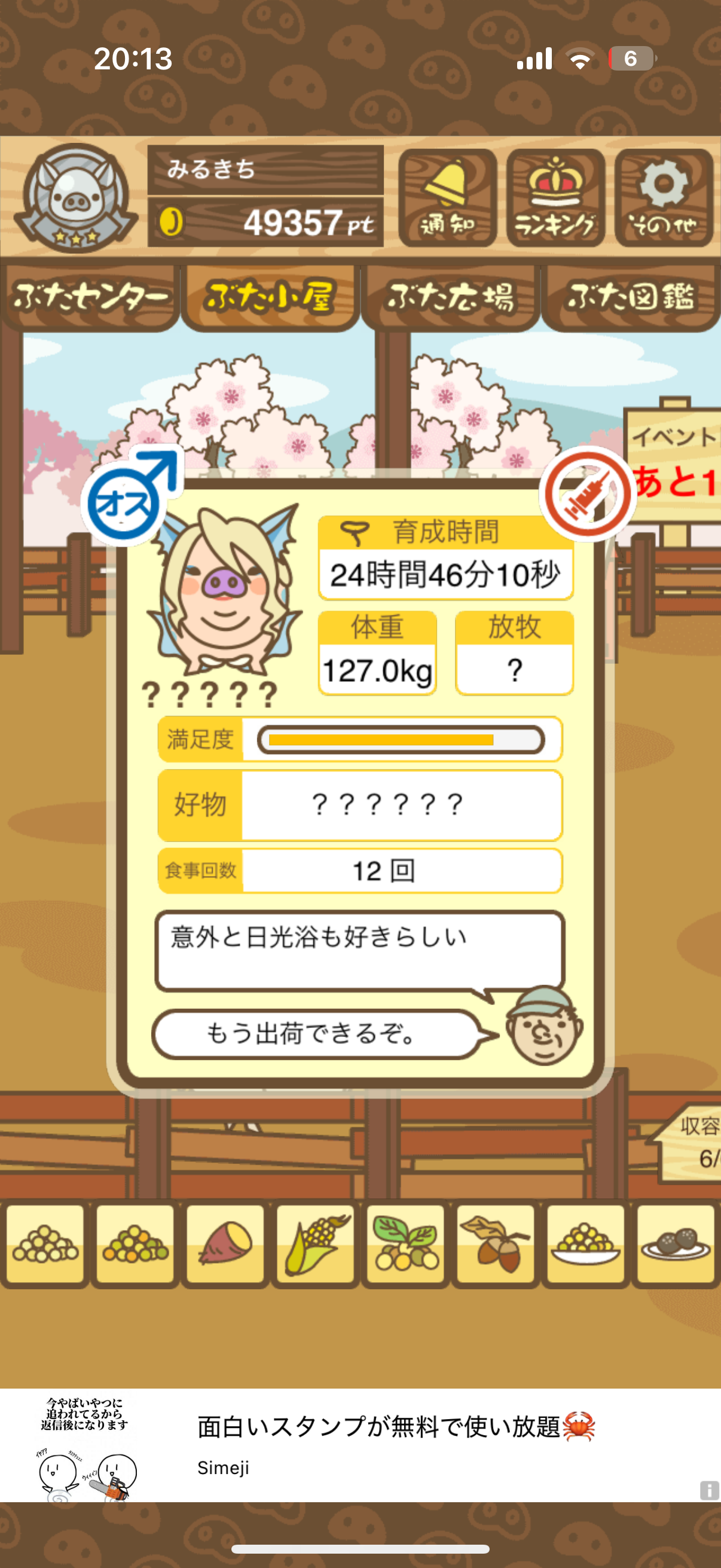721x1568 pixels.
Task: Open the ad info icon
Action: [709, 1490]
